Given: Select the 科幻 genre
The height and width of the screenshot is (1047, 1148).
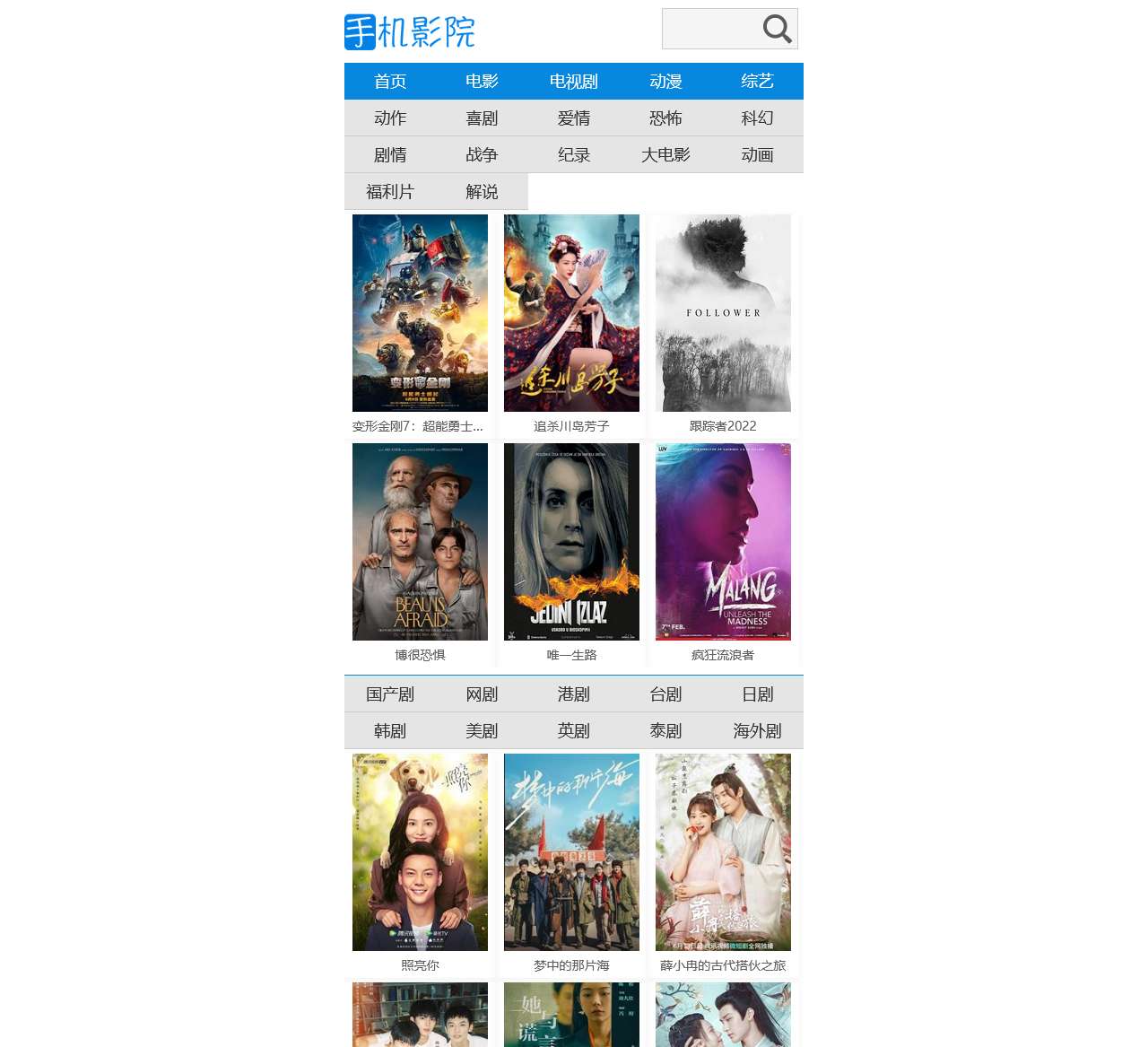Looking at the screenshot, I should [x=757, y=118].
